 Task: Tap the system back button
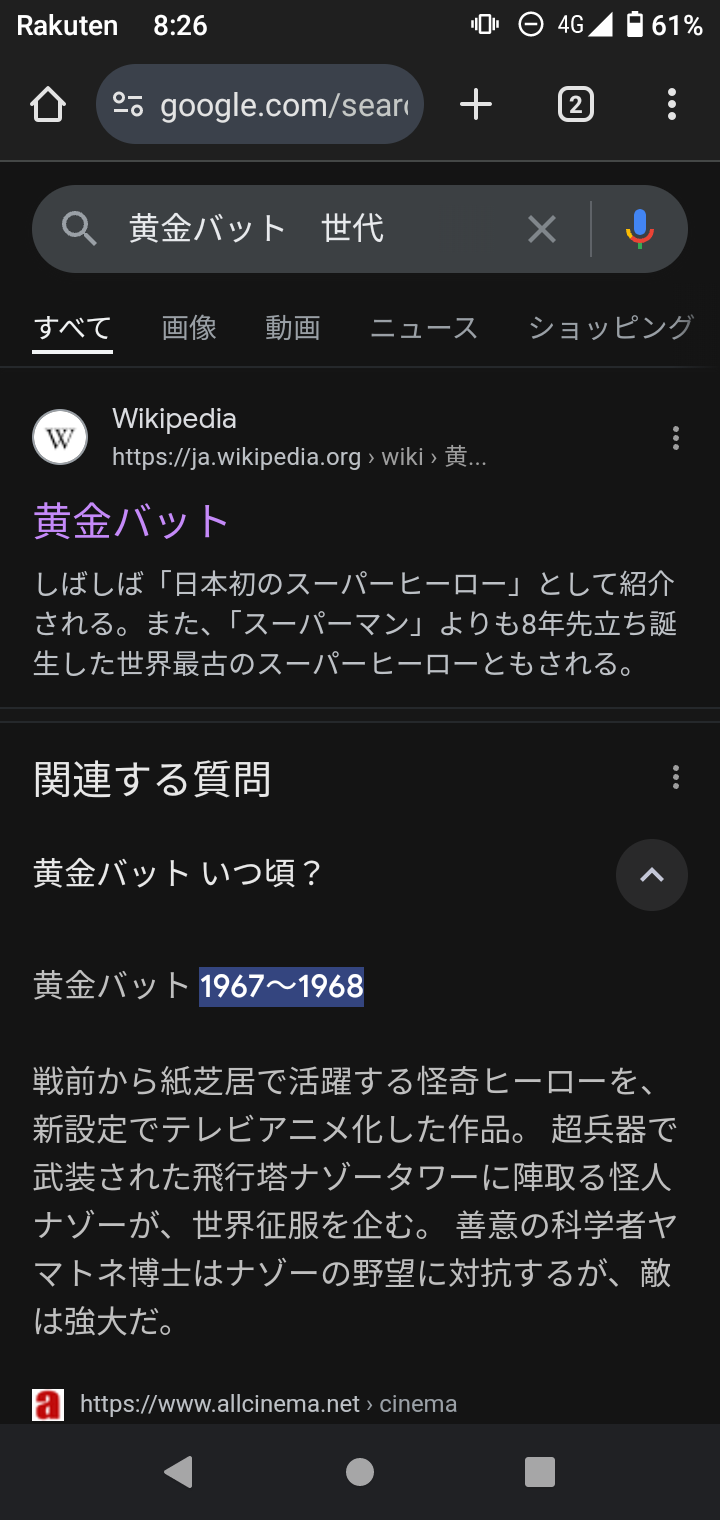tap(178, 1472)
